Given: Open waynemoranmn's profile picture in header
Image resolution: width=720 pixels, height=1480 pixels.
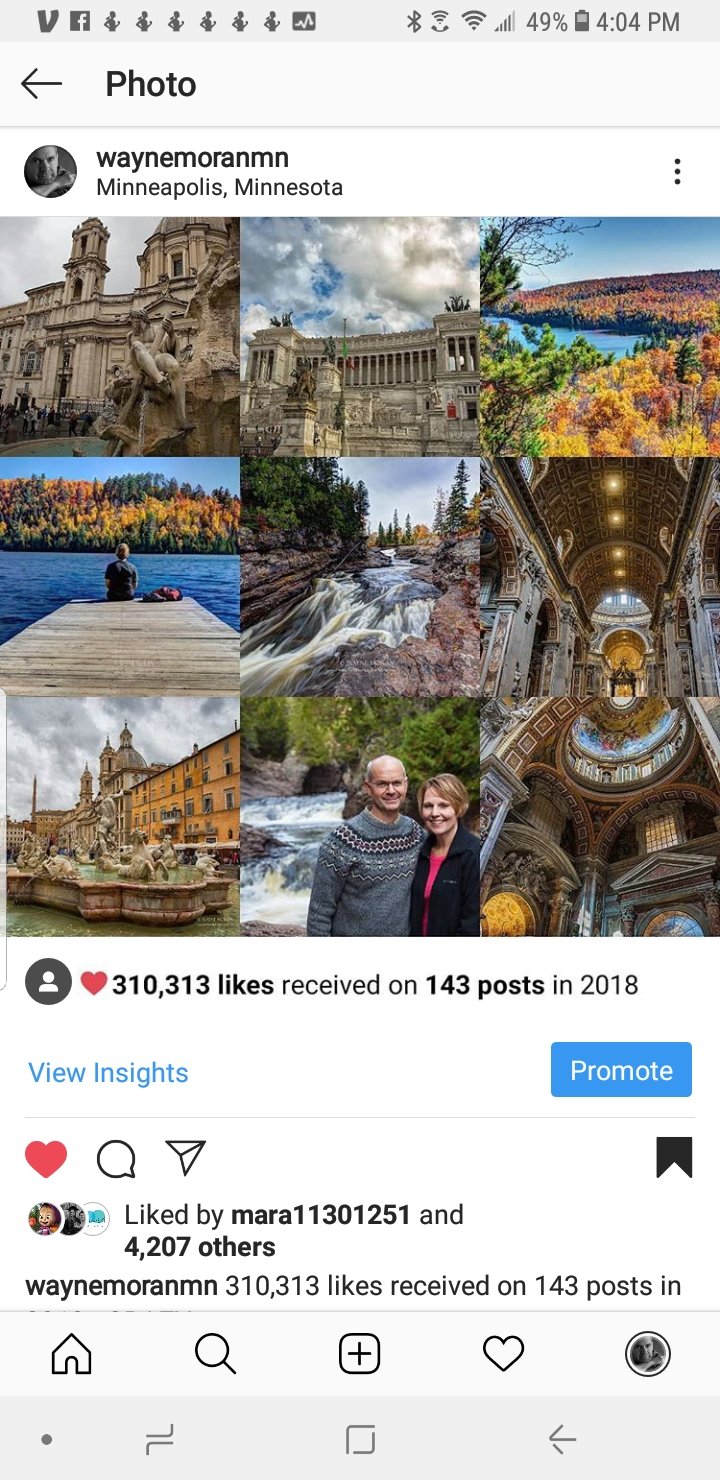Looking at the screenshot, I should pos(50,172).
